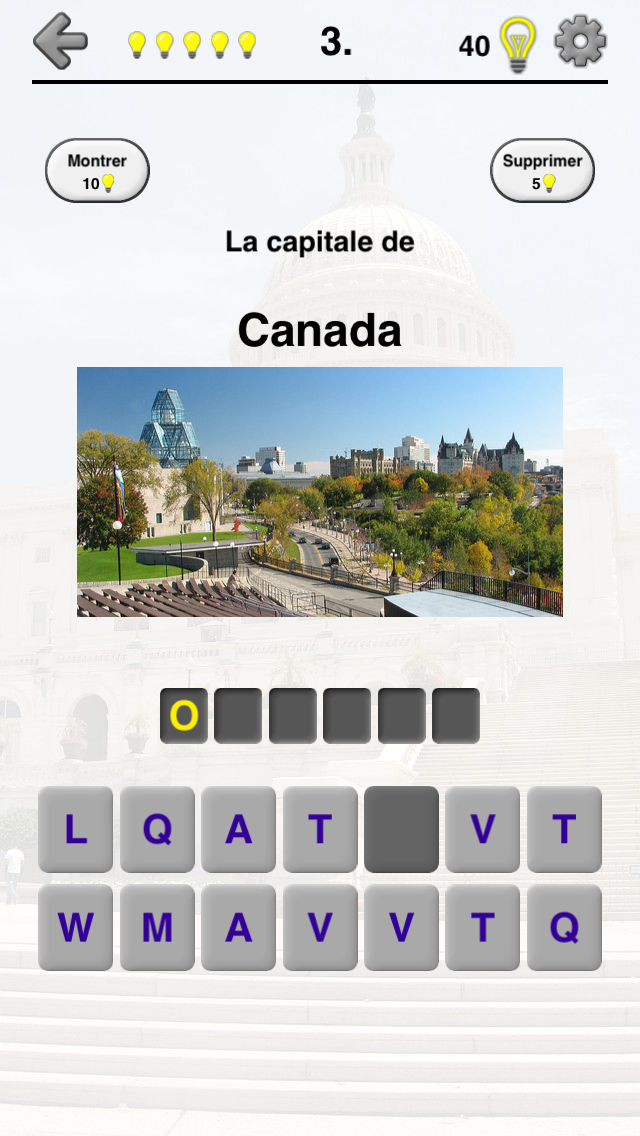The width and height of the screenshot is (640, 1136).
Task: Remove the placed letter O from the answer
Action: click(x=184, y=715)
